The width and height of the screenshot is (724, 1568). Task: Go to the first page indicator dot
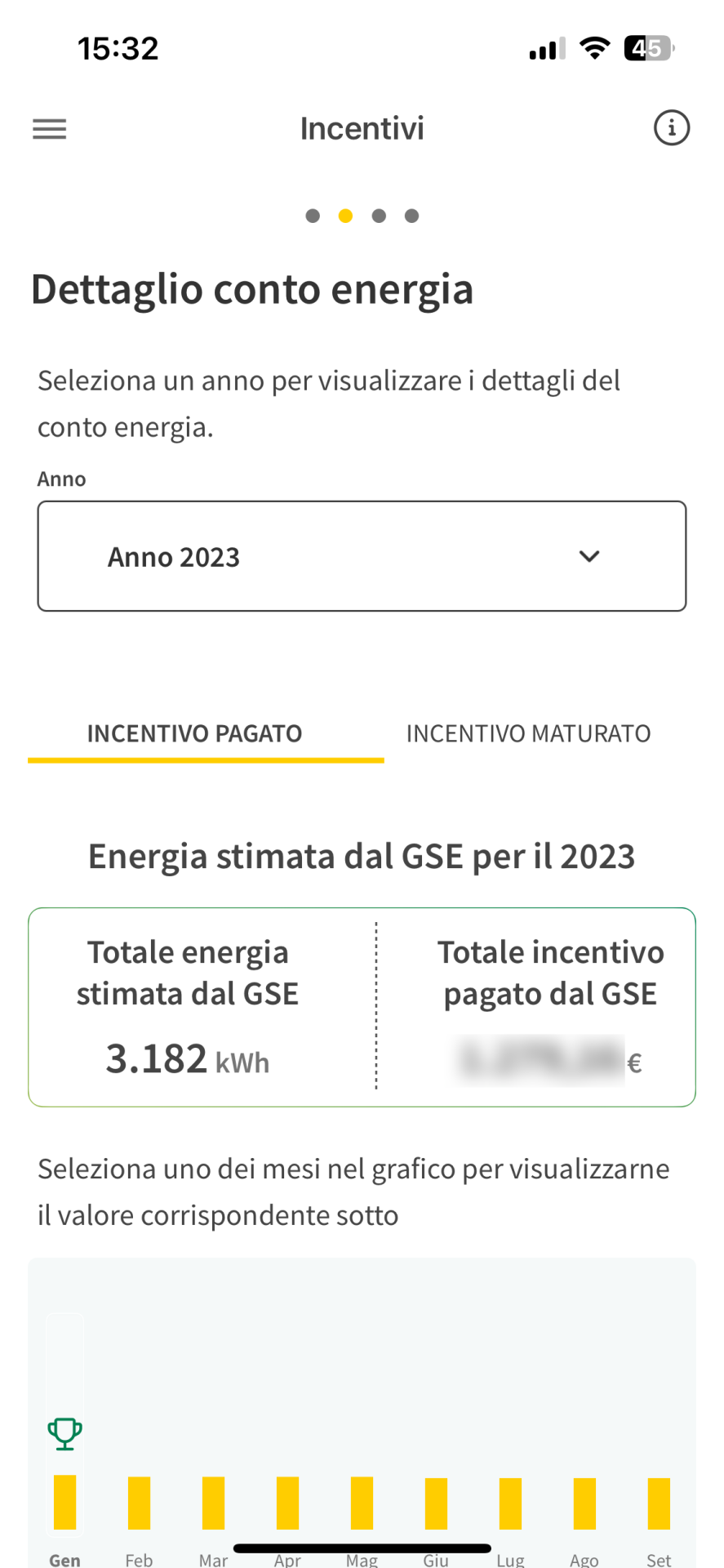pyautogui.click(x=313, y=216)
